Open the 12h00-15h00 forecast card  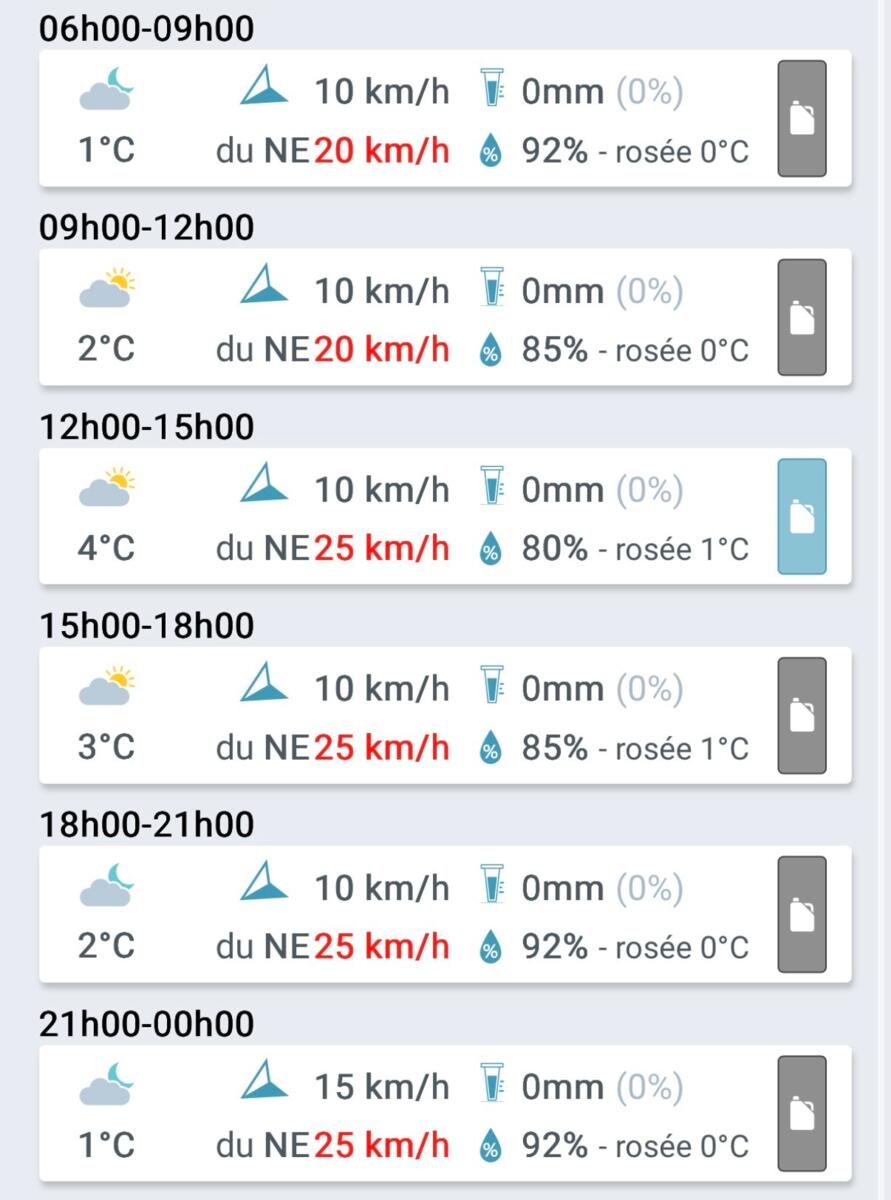[400, 516]
